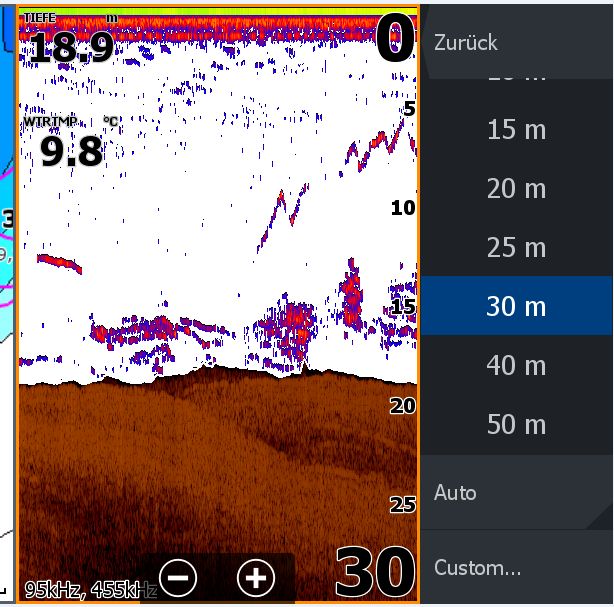
Task: Choose the 25 m depth range
Action: coord(516,248)
